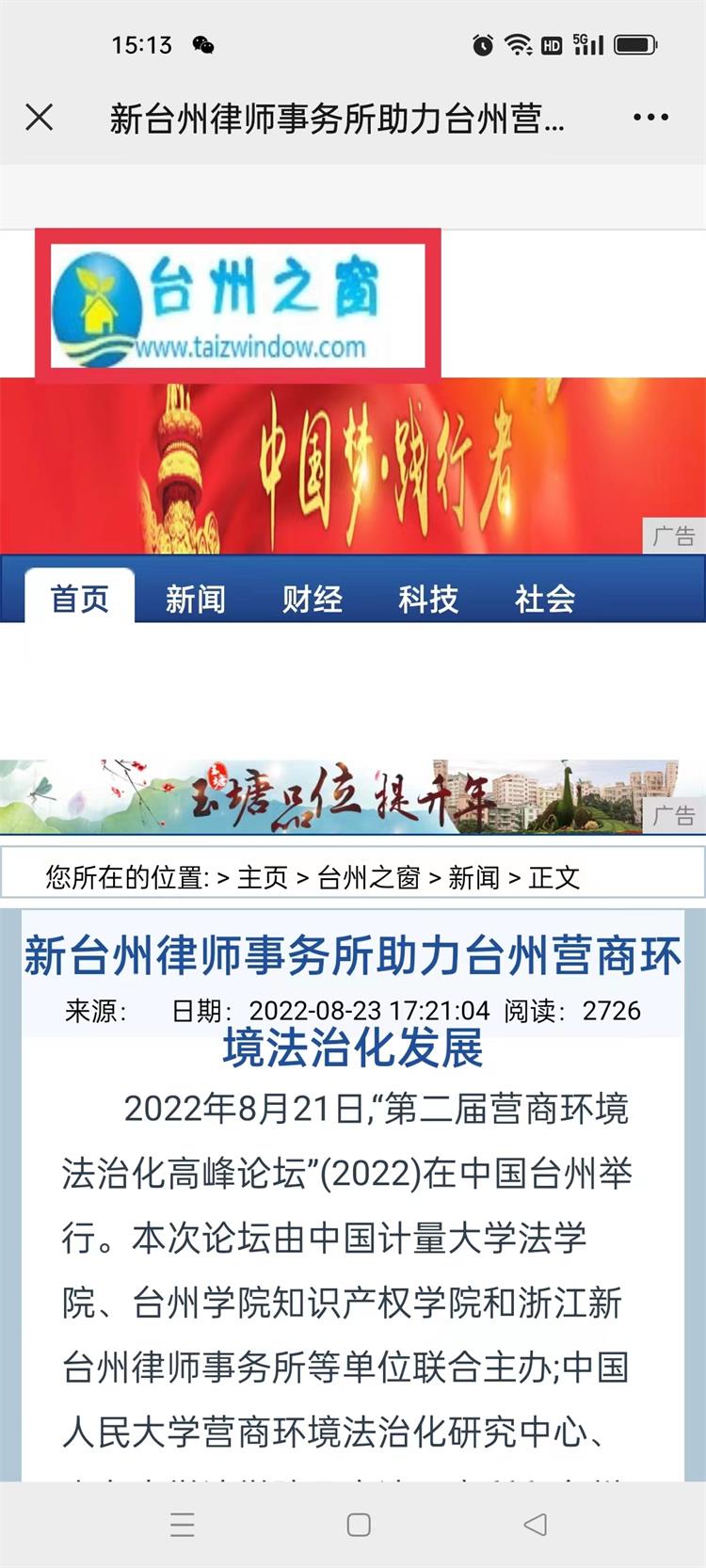Image resolution: width=706 pixels, height=1568 pixels.
Task: Open the three-dot overflow menu
Action: 650,118
